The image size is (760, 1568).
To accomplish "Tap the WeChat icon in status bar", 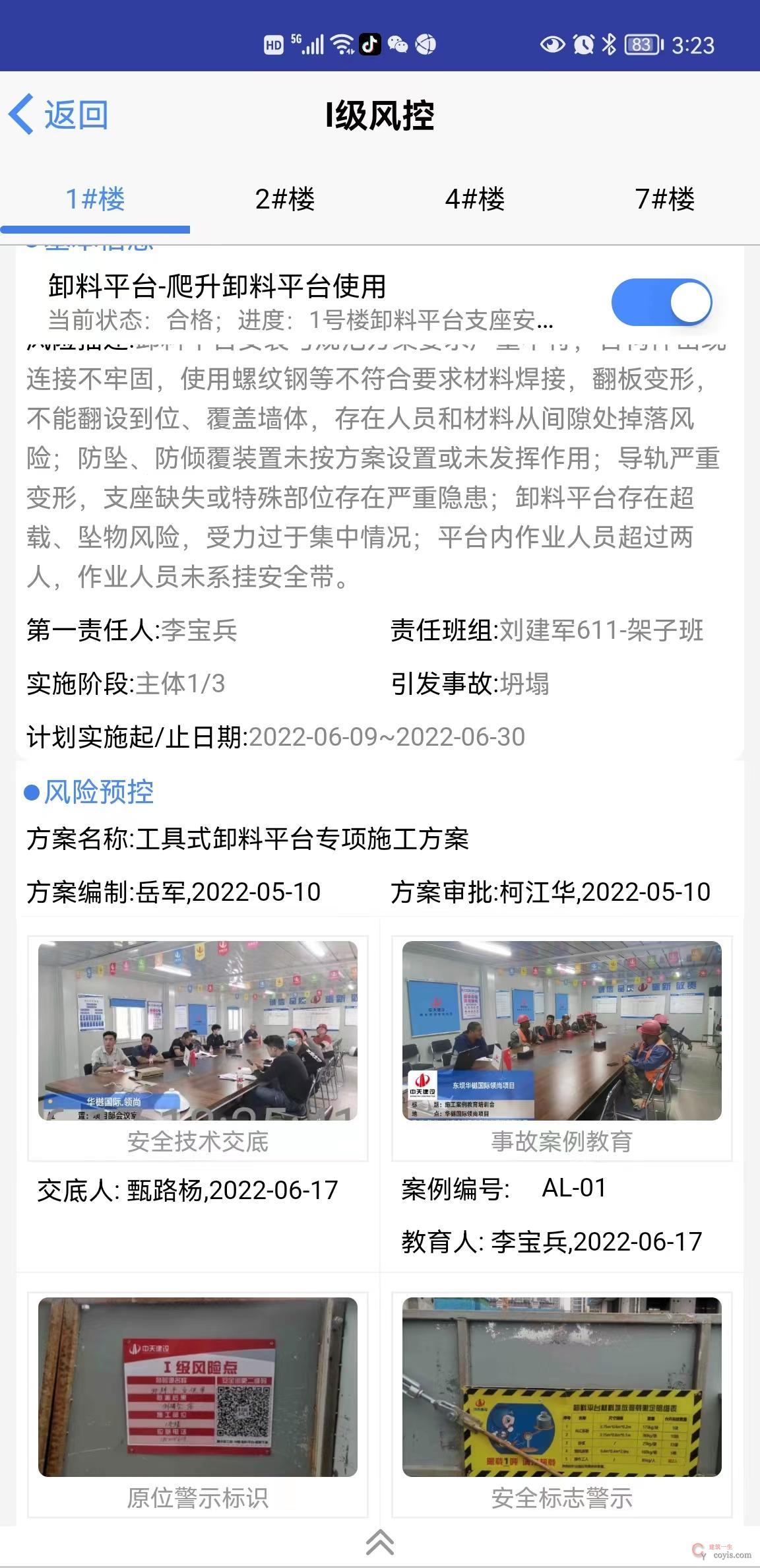I will [397, 45].
